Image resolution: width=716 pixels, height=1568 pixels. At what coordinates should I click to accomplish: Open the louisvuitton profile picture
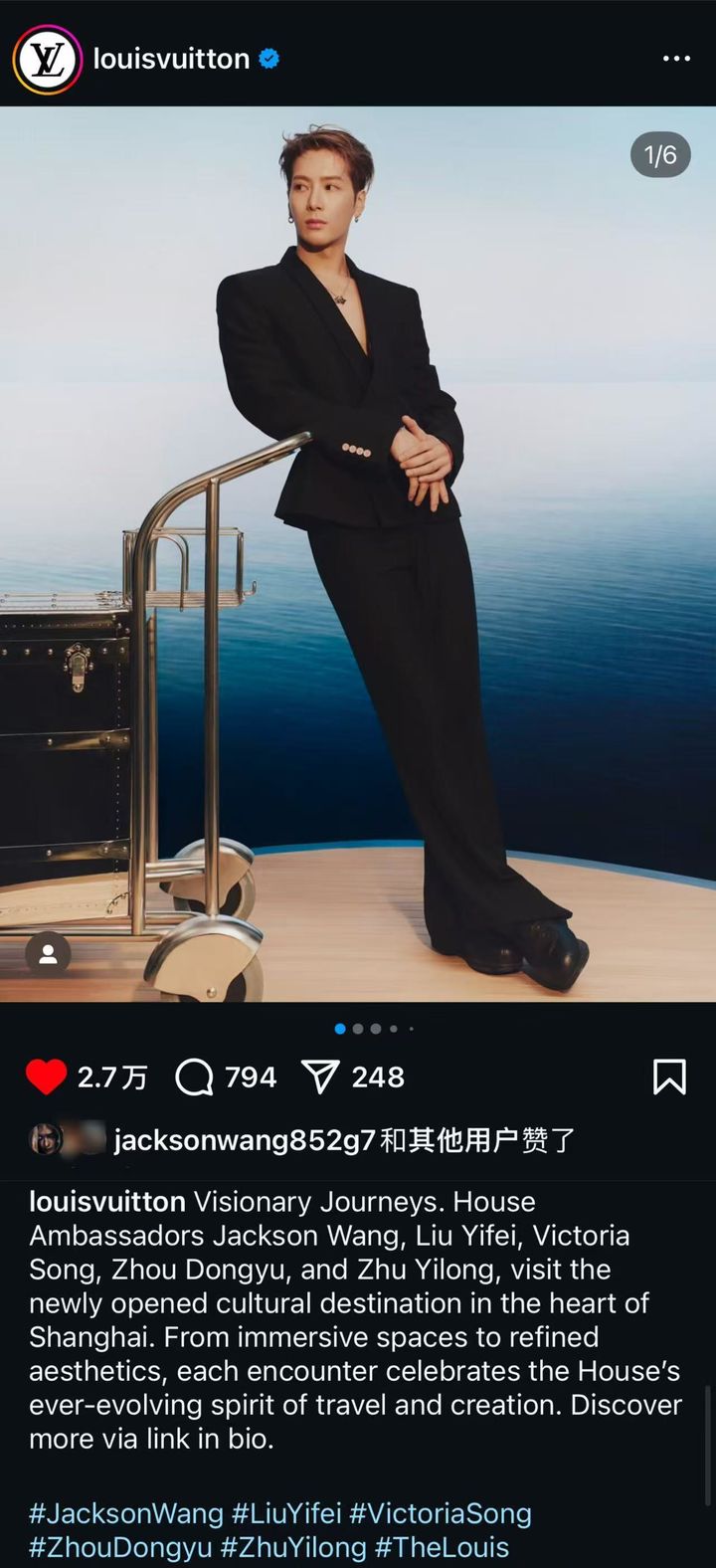pos(47,60)
